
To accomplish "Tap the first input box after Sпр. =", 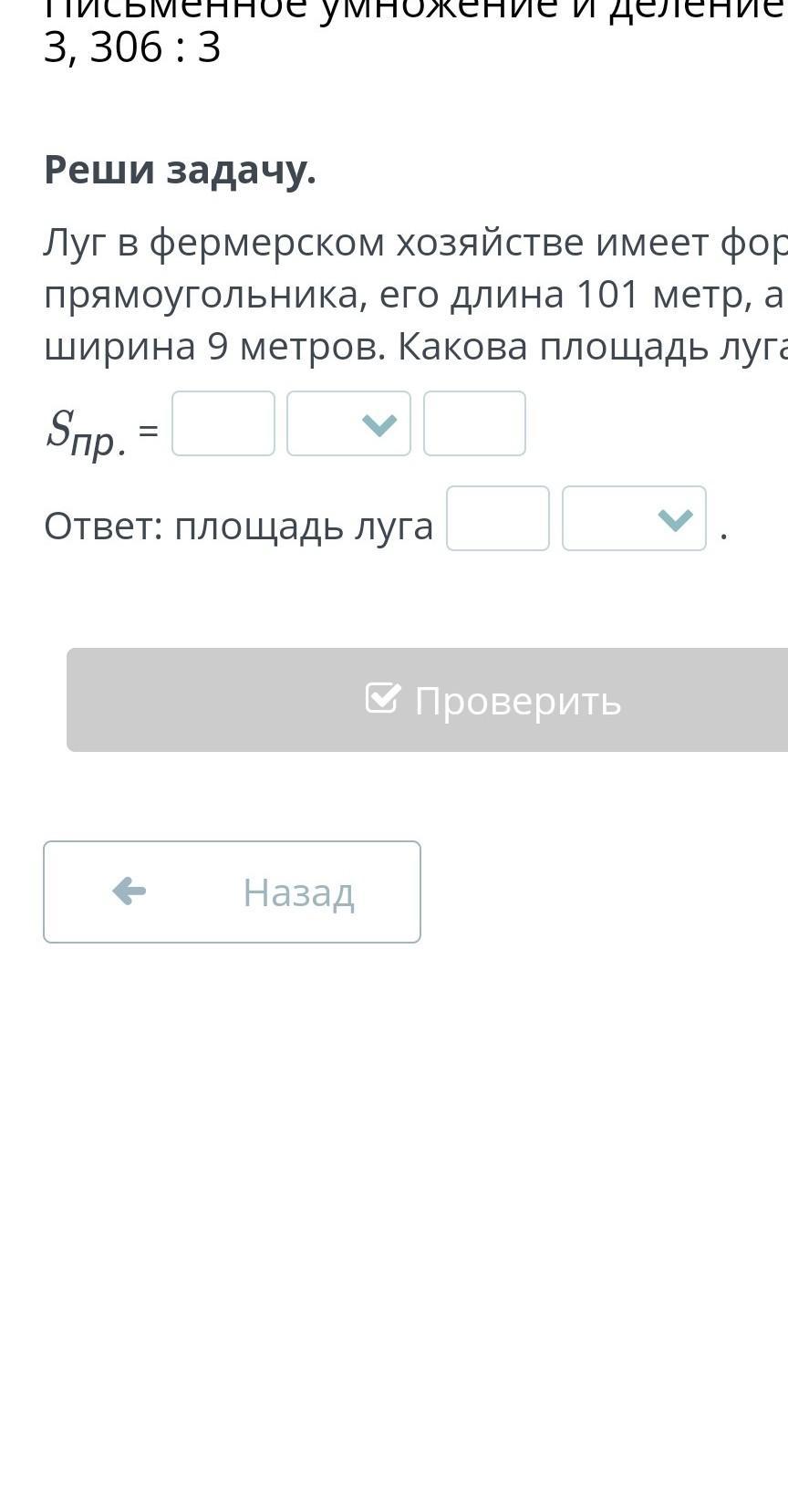I will (223, 423).
